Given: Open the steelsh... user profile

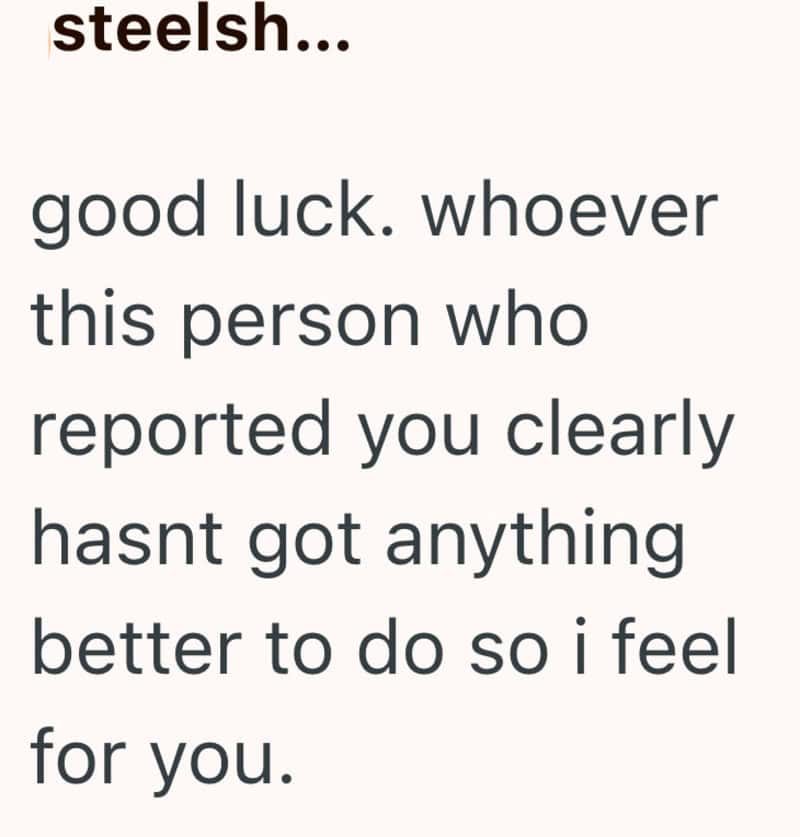Looking at the screenshot, I should (200, 32).
